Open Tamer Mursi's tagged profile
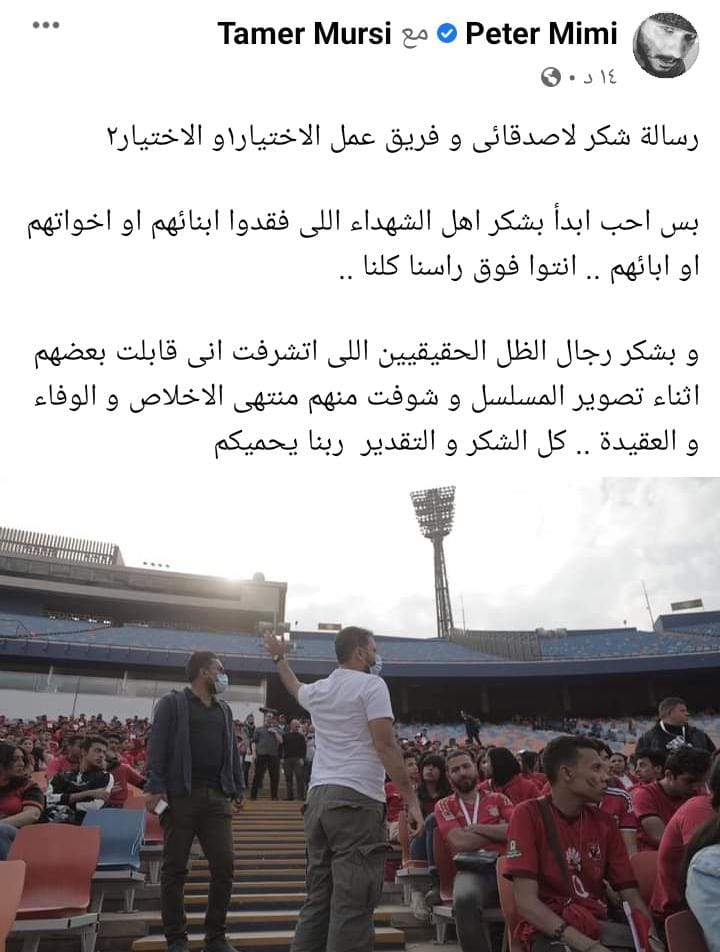The image size is (720, 952). pos(304,34)
